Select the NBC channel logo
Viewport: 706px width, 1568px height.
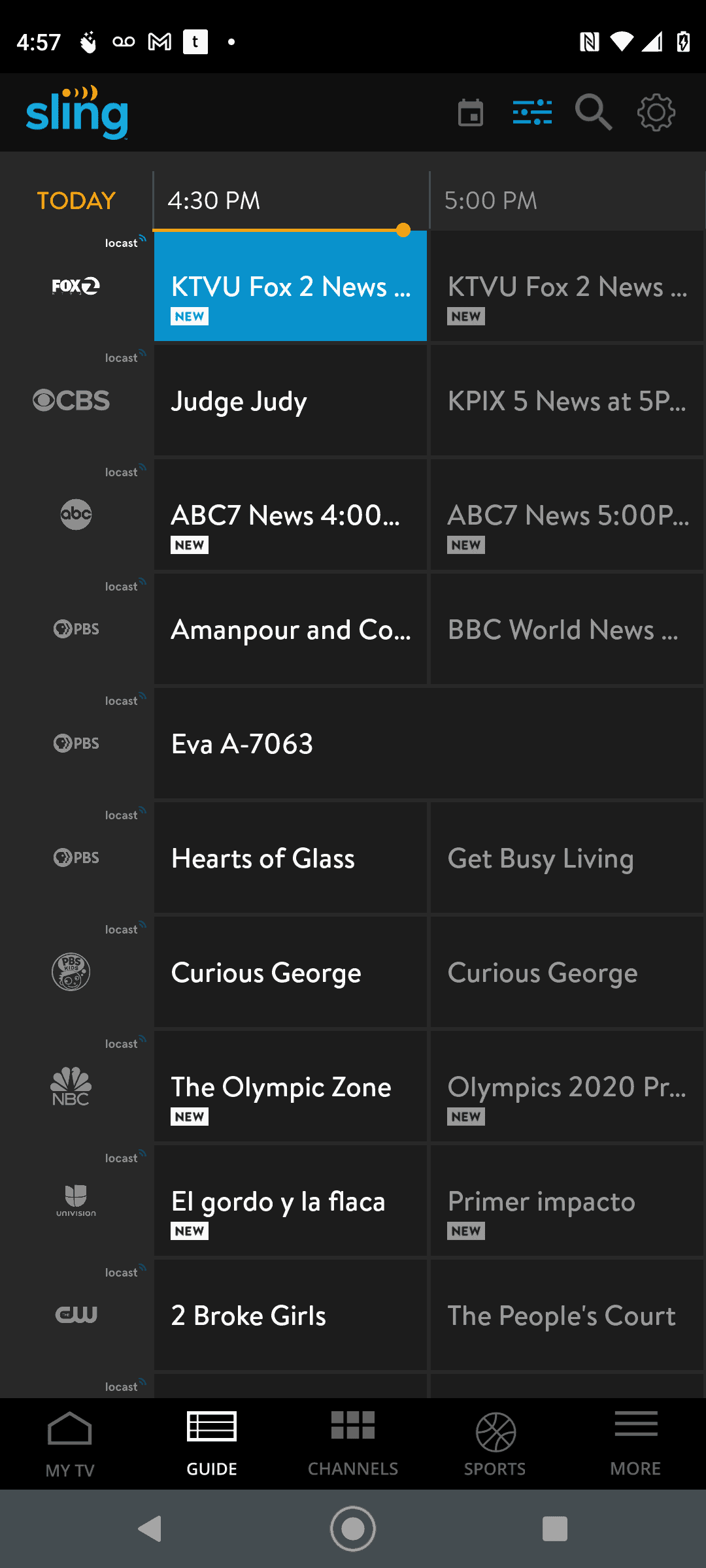pyautogui.click(x=72, y=1086)
